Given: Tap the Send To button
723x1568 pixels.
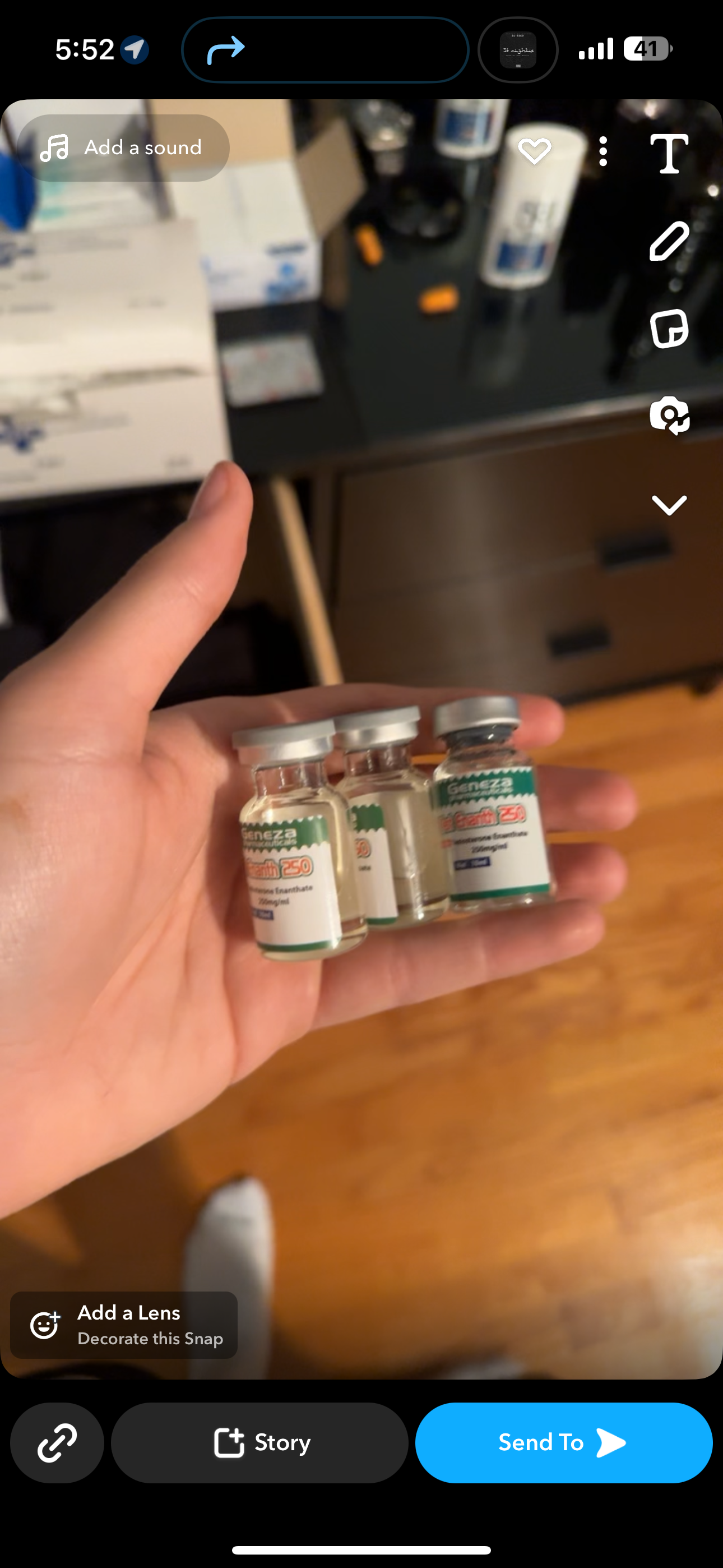Looking at the screenshot, I should point(564,1442).
